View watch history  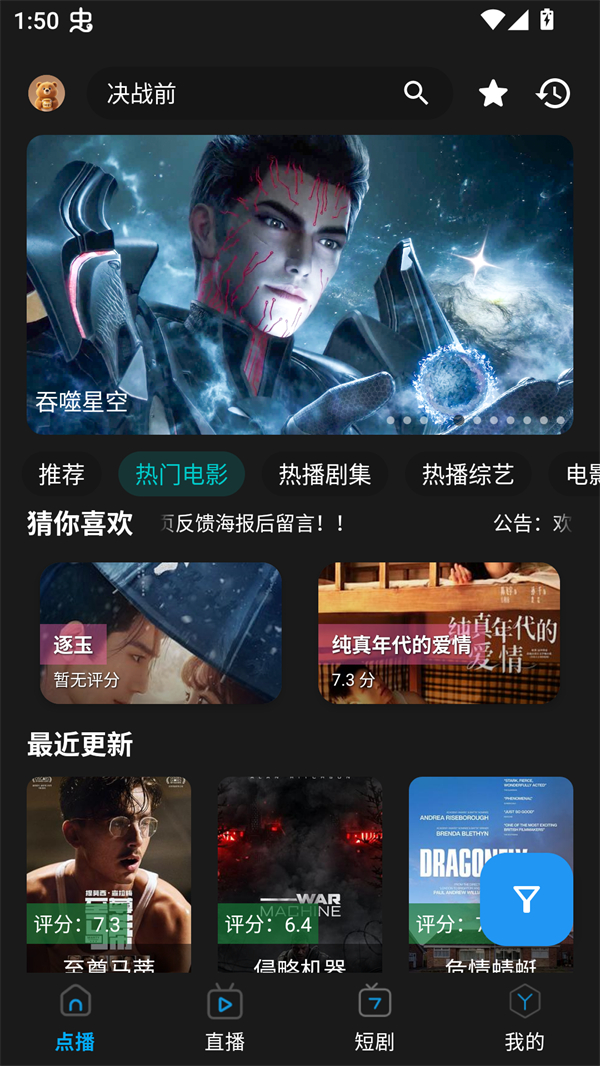pos(553,94)
